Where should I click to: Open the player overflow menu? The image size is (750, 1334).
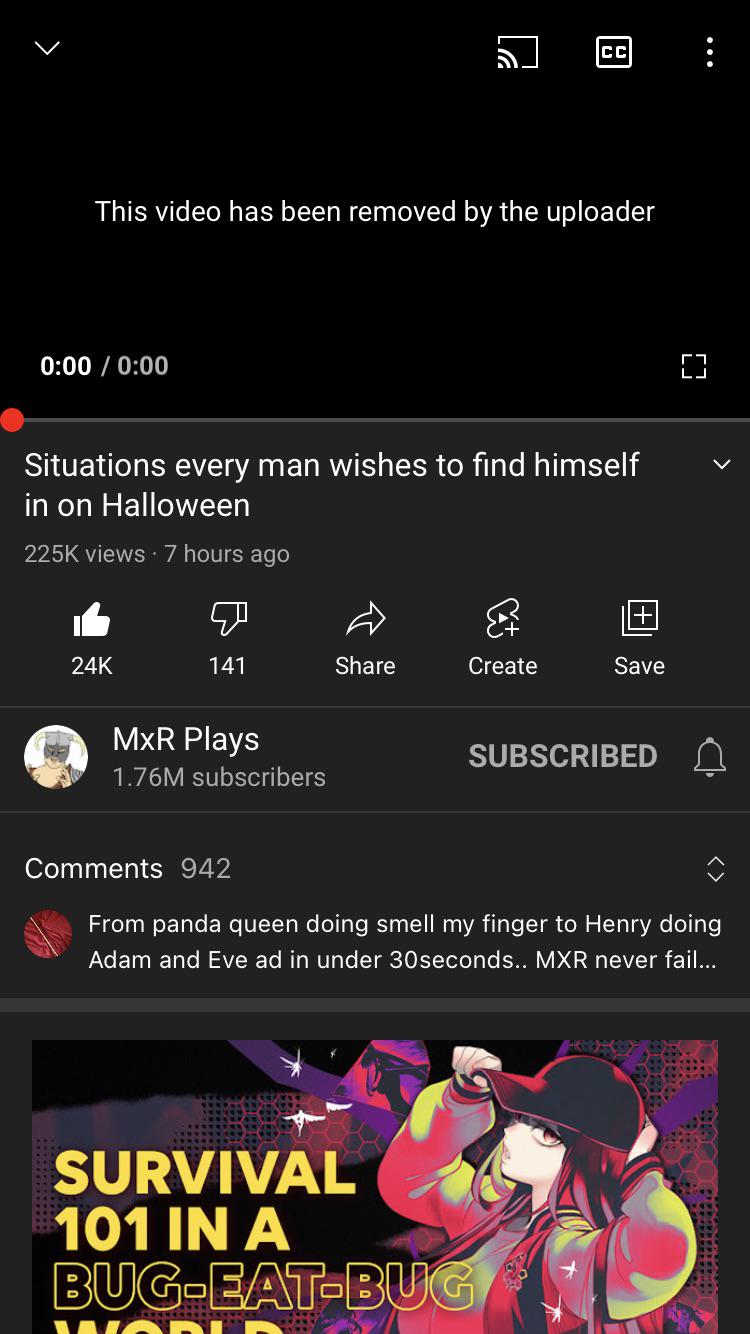pyautogui.click(x=709, y=52)
